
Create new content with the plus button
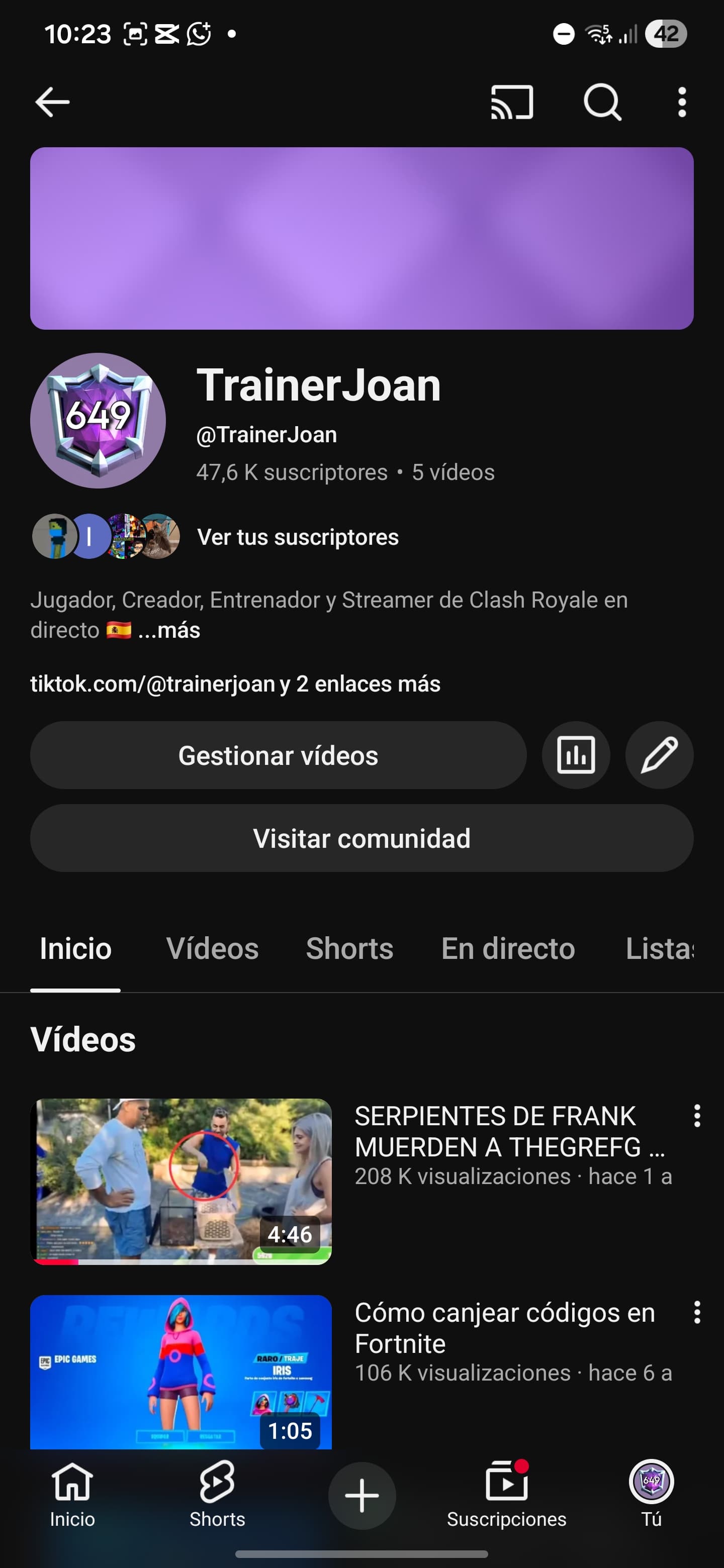361,1496
